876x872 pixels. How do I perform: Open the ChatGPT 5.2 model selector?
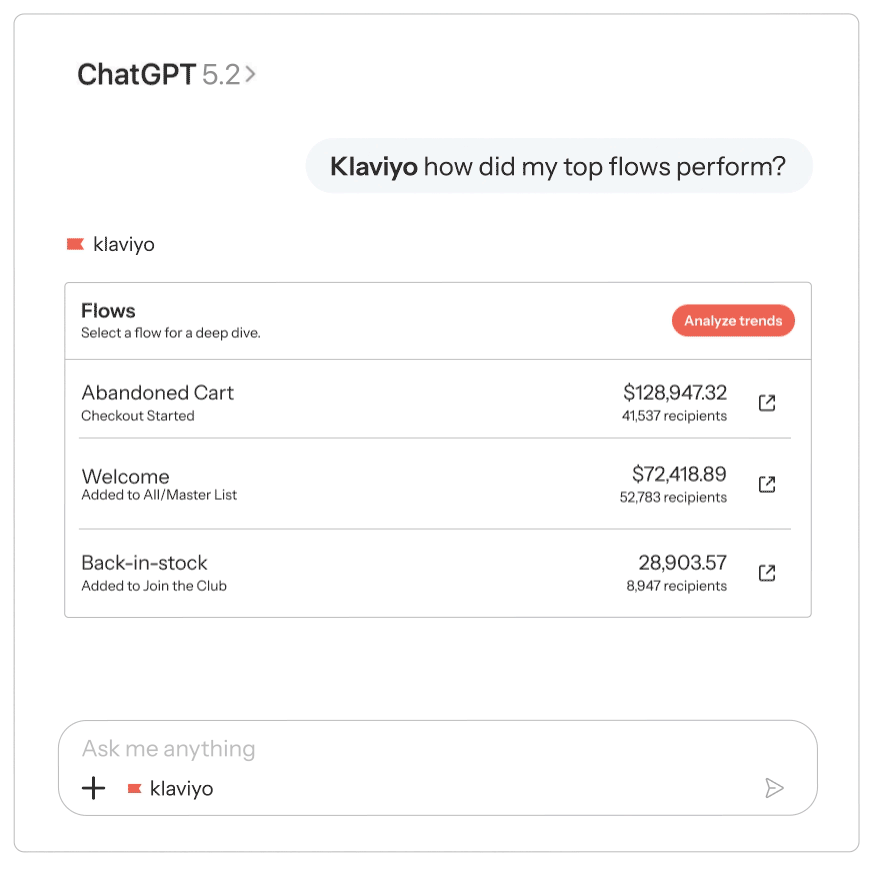166,74
